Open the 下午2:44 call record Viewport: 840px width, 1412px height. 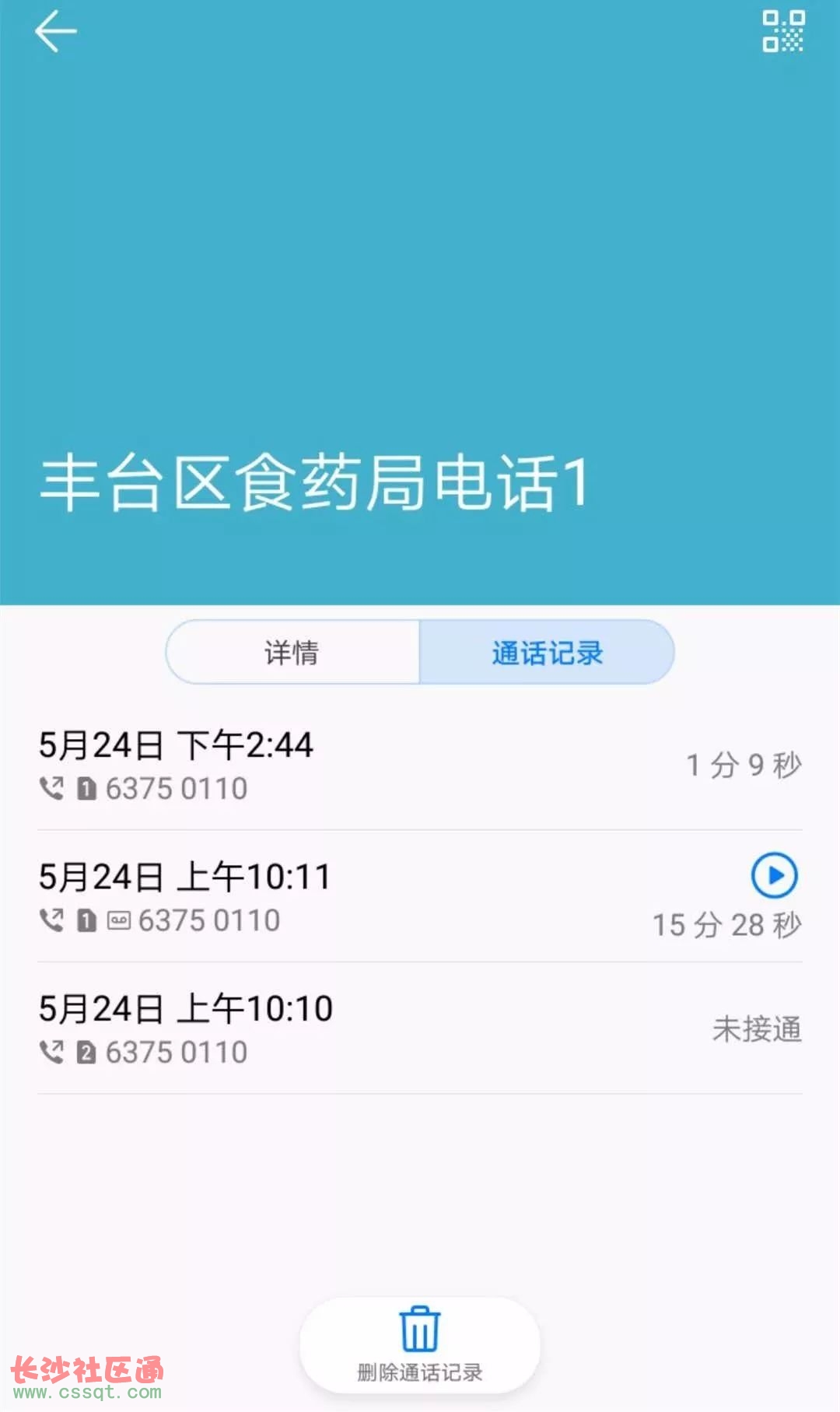[x=420, y=765]
